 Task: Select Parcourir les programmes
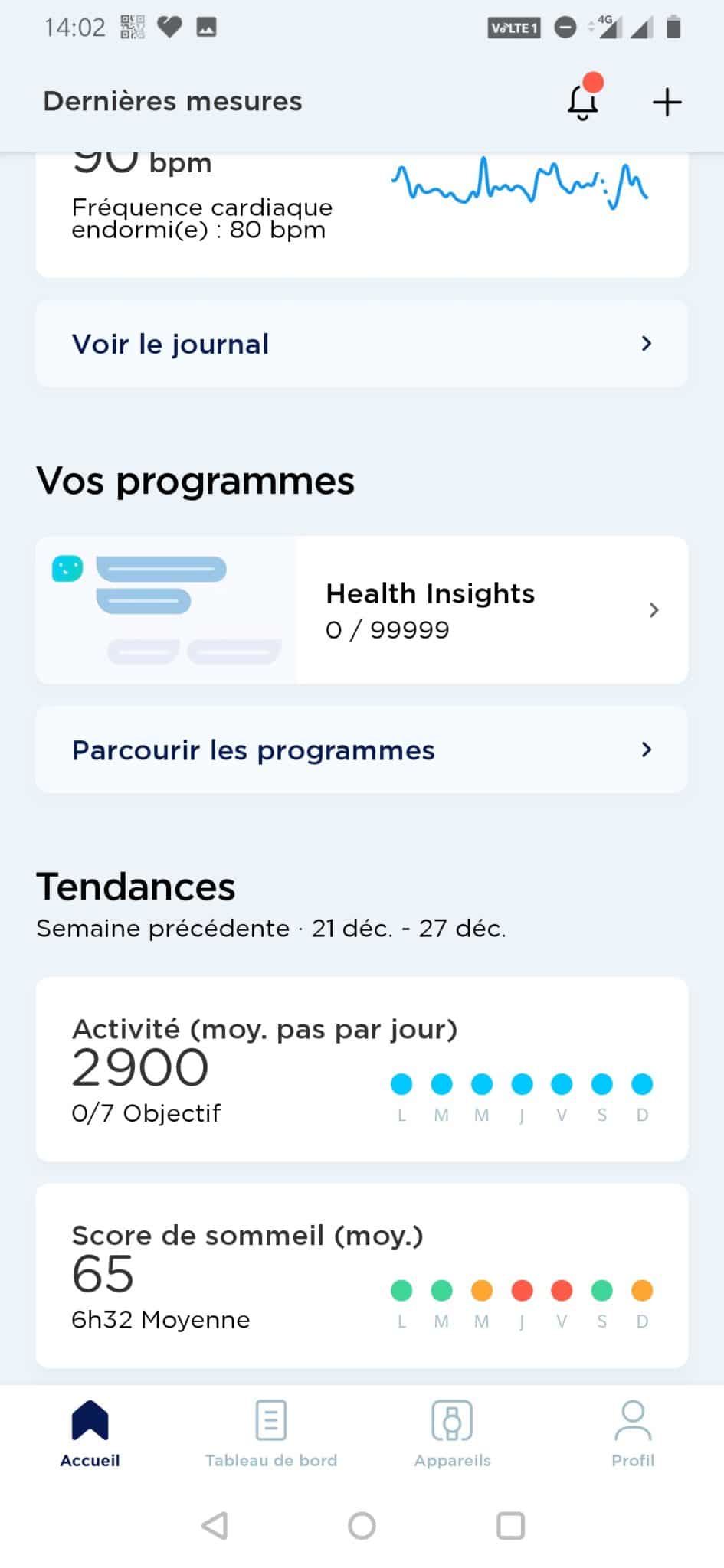[362, 750]
